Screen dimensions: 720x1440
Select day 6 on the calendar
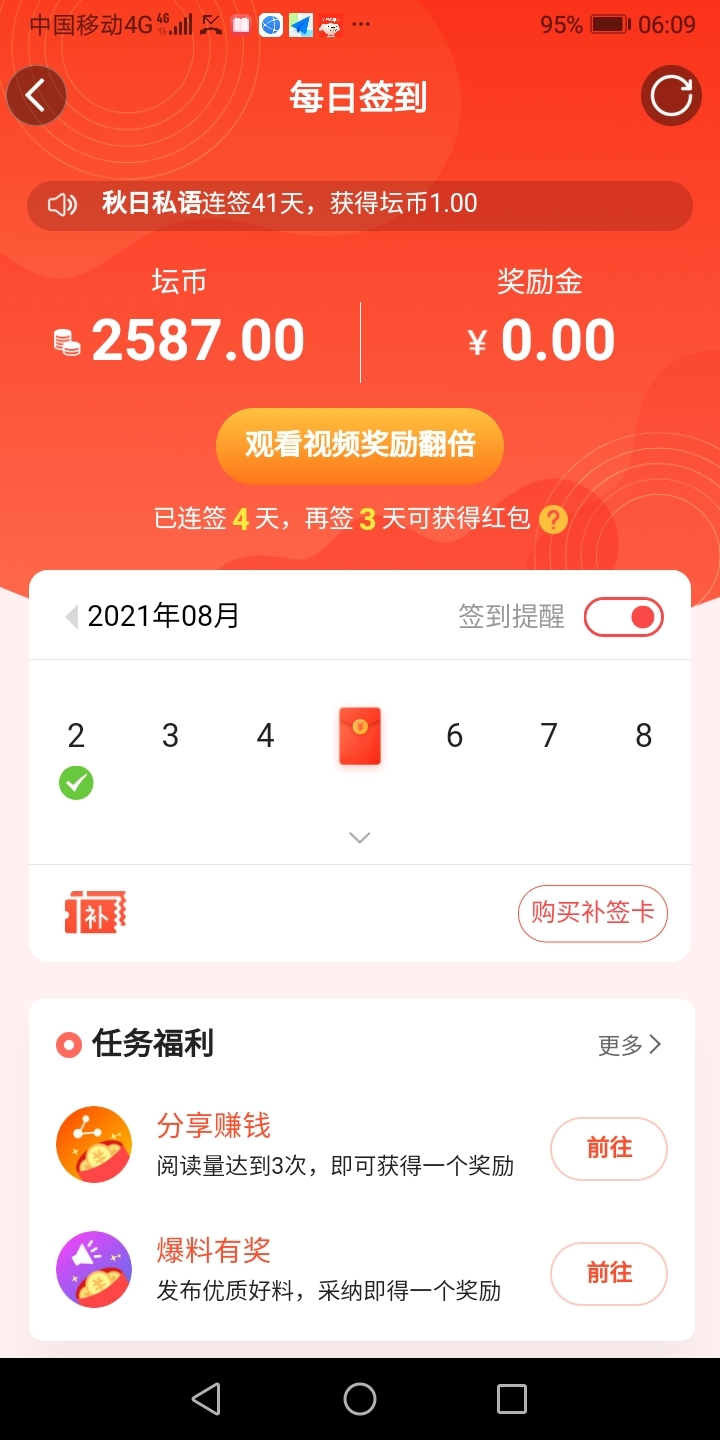454,737
